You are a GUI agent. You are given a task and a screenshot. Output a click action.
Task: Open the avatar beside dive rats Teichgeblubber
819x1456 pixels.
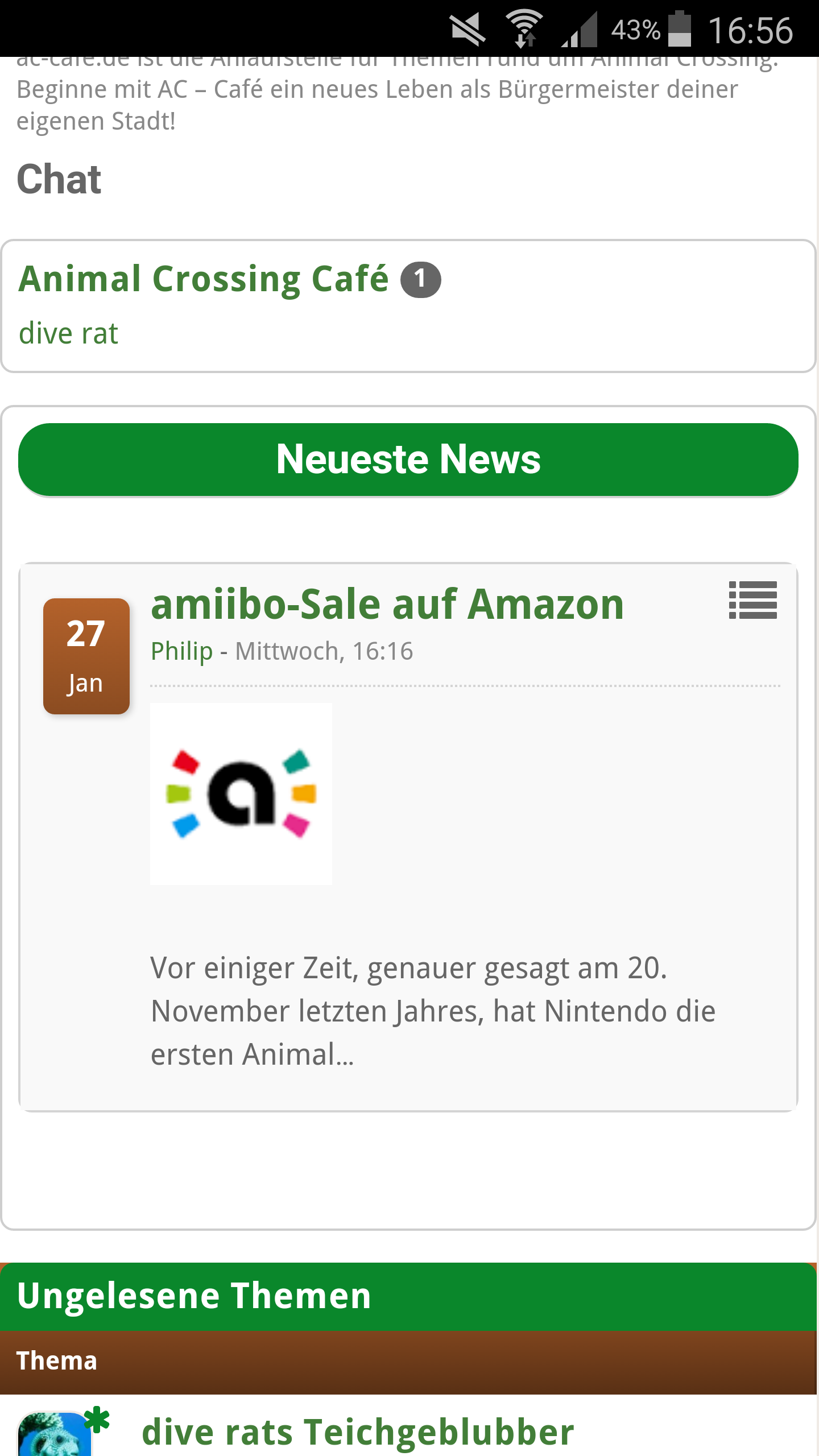(55, 1433)
